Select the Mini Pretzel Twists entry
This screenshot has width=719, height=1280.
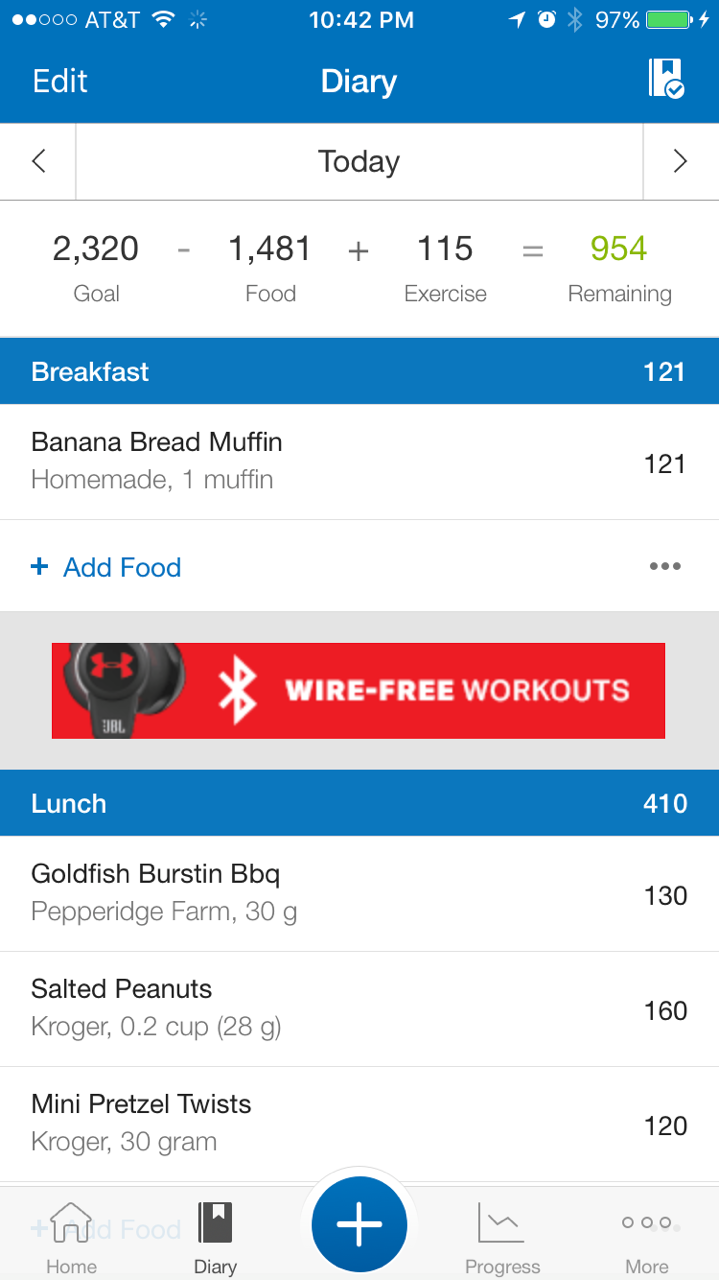(x=359, y=1123)
